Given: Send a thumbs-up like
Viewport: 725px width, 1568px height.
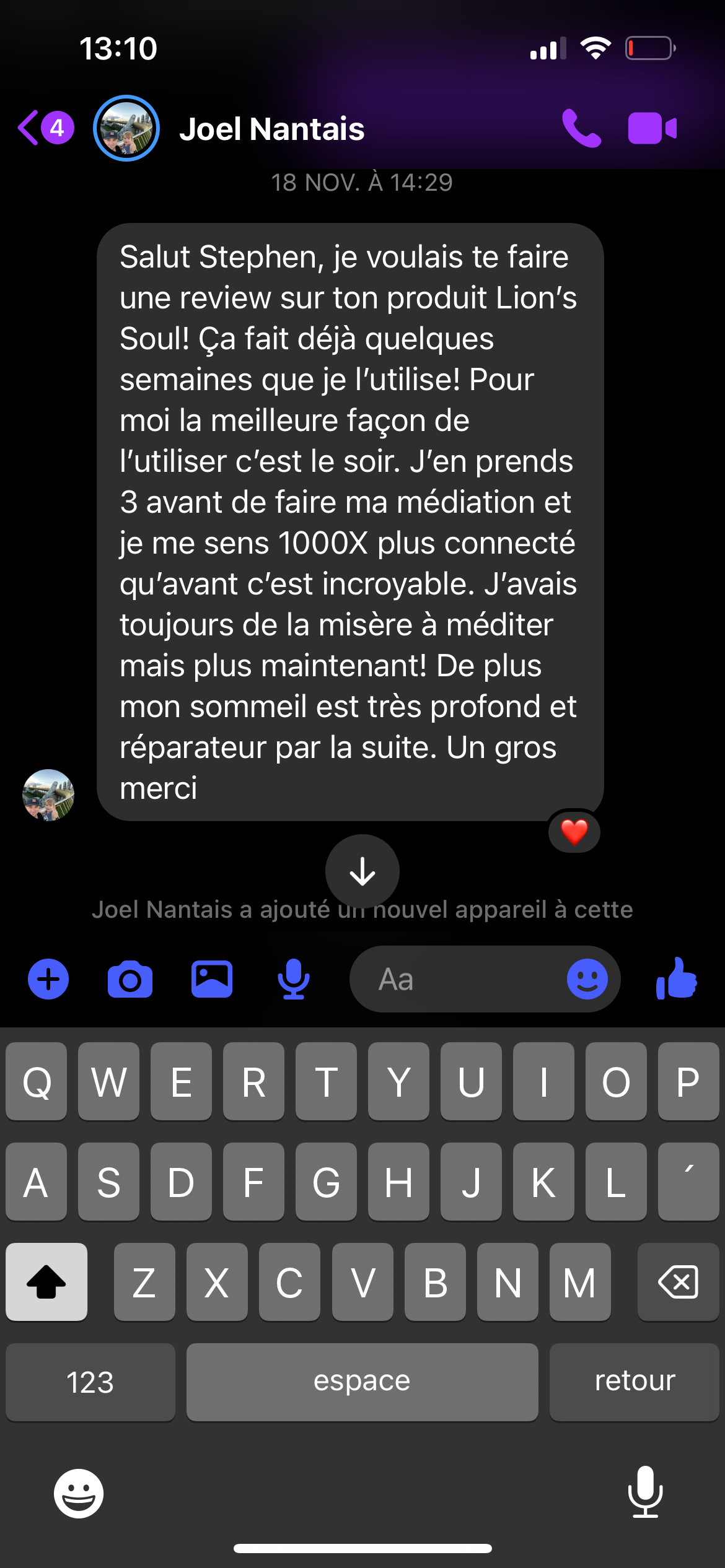Looking at the screenshot, I should pos(677,978).
